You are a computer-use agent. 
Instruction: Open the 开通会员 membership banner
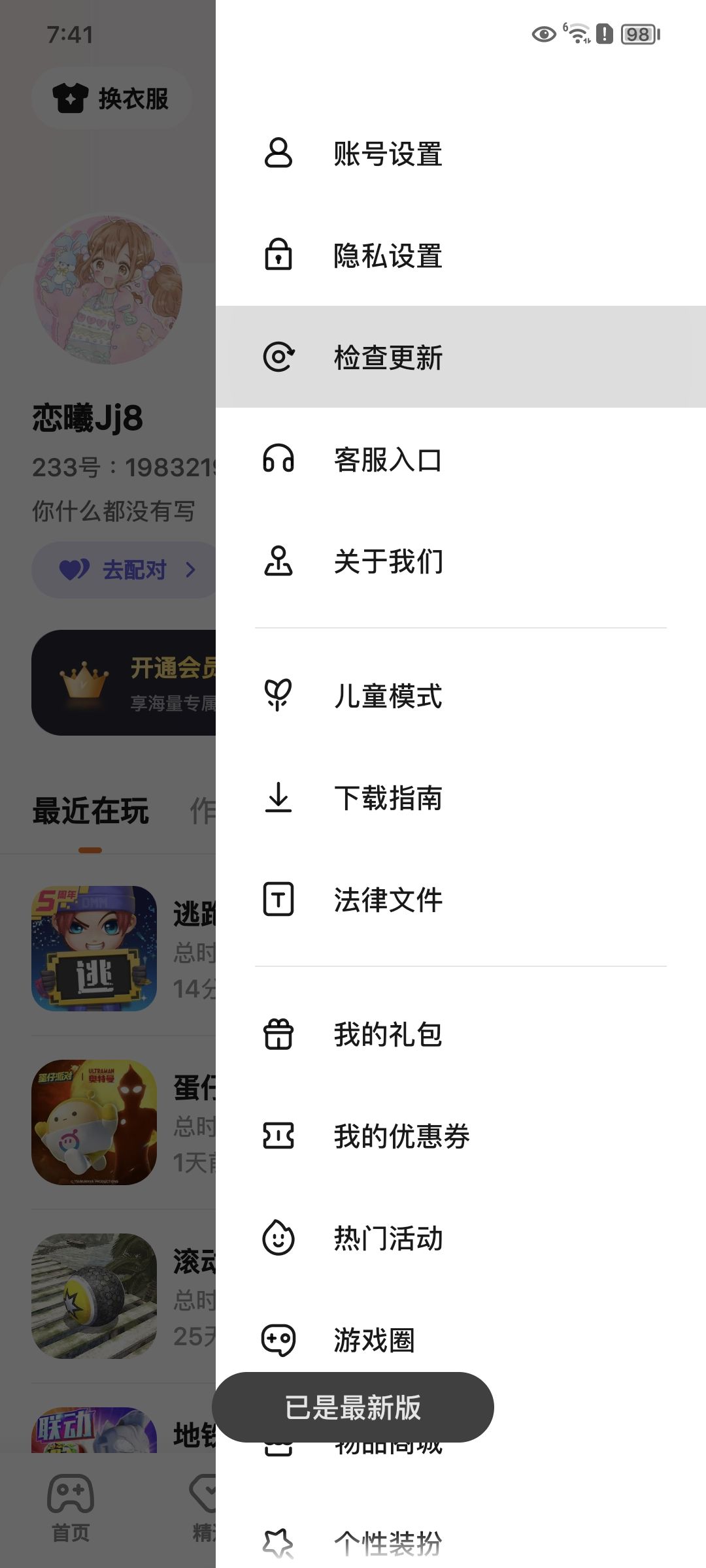pyautogui.click(x=124, y=683)
